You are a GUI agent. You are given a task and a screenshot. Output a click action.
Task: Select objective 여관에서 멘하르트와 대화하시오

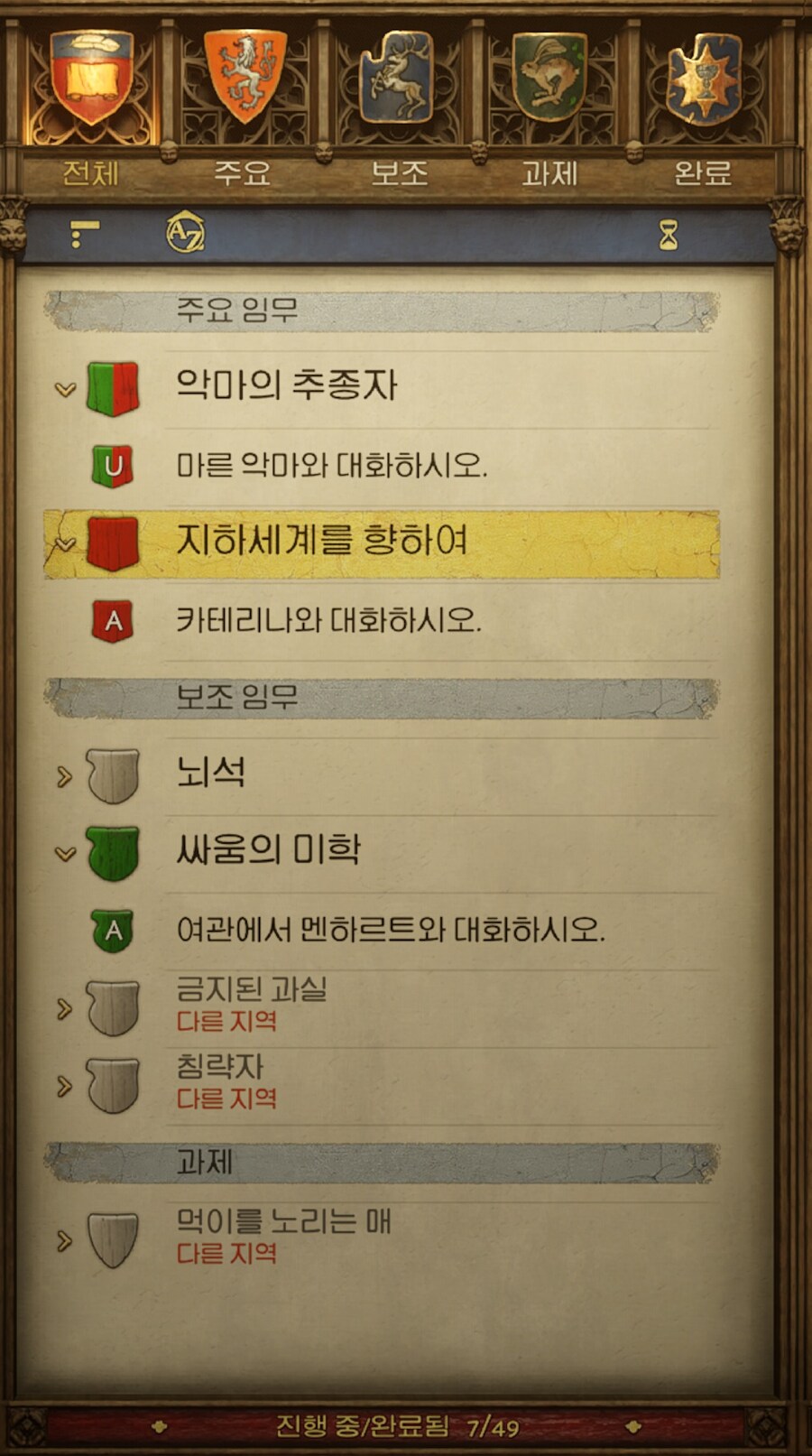[390, 930]
